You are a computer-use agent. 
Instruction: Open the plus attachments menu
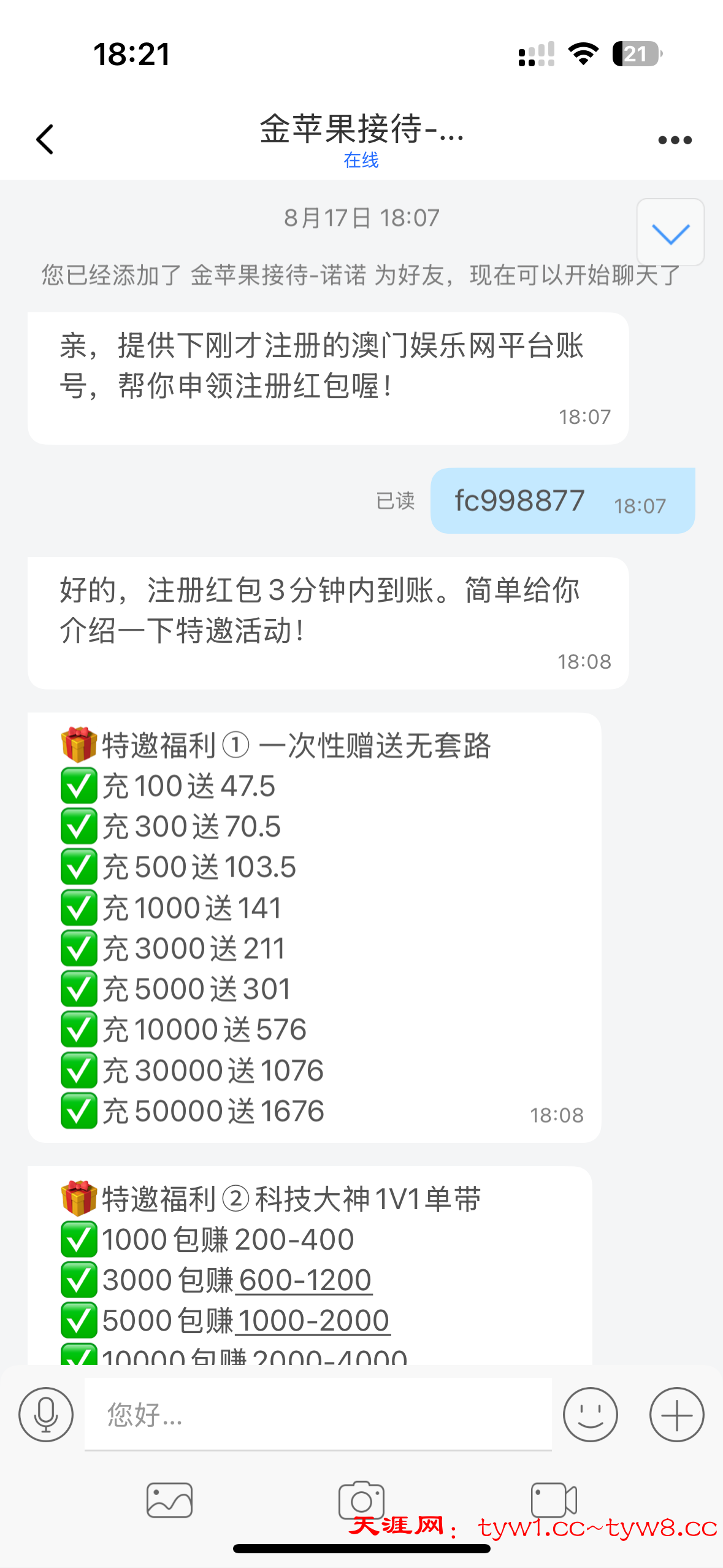[676, 1414]
